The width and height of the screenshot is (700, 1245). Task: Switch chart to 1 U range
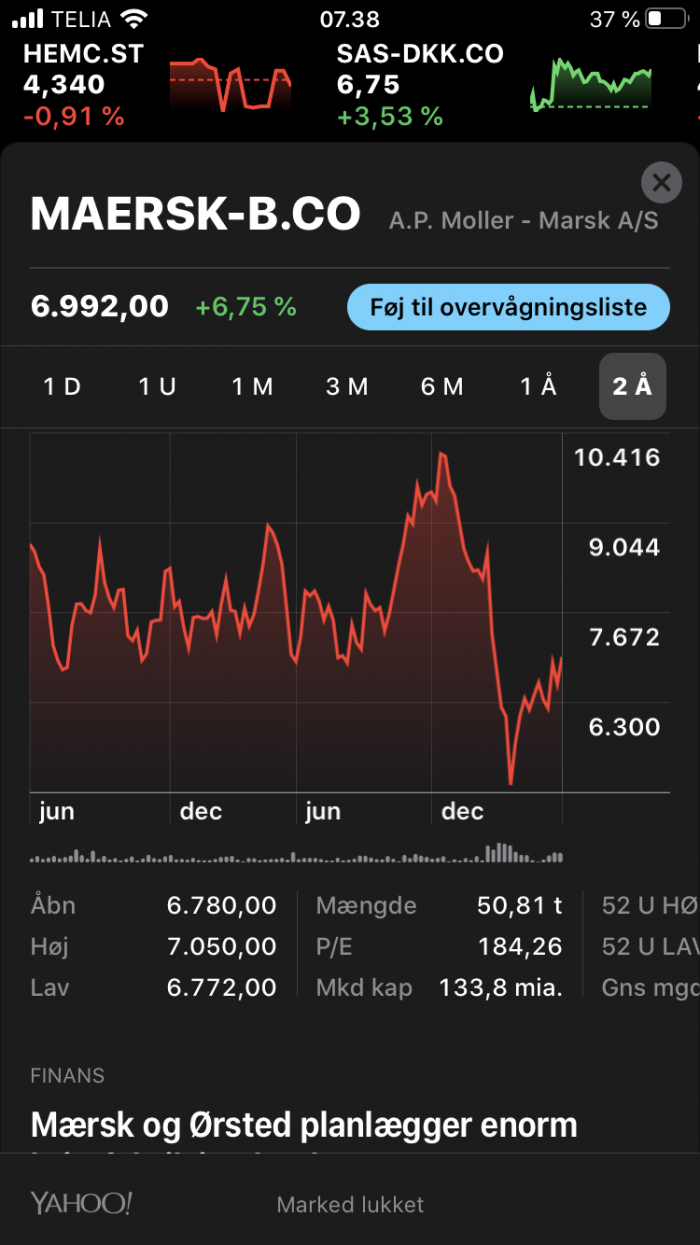point(157,386)
